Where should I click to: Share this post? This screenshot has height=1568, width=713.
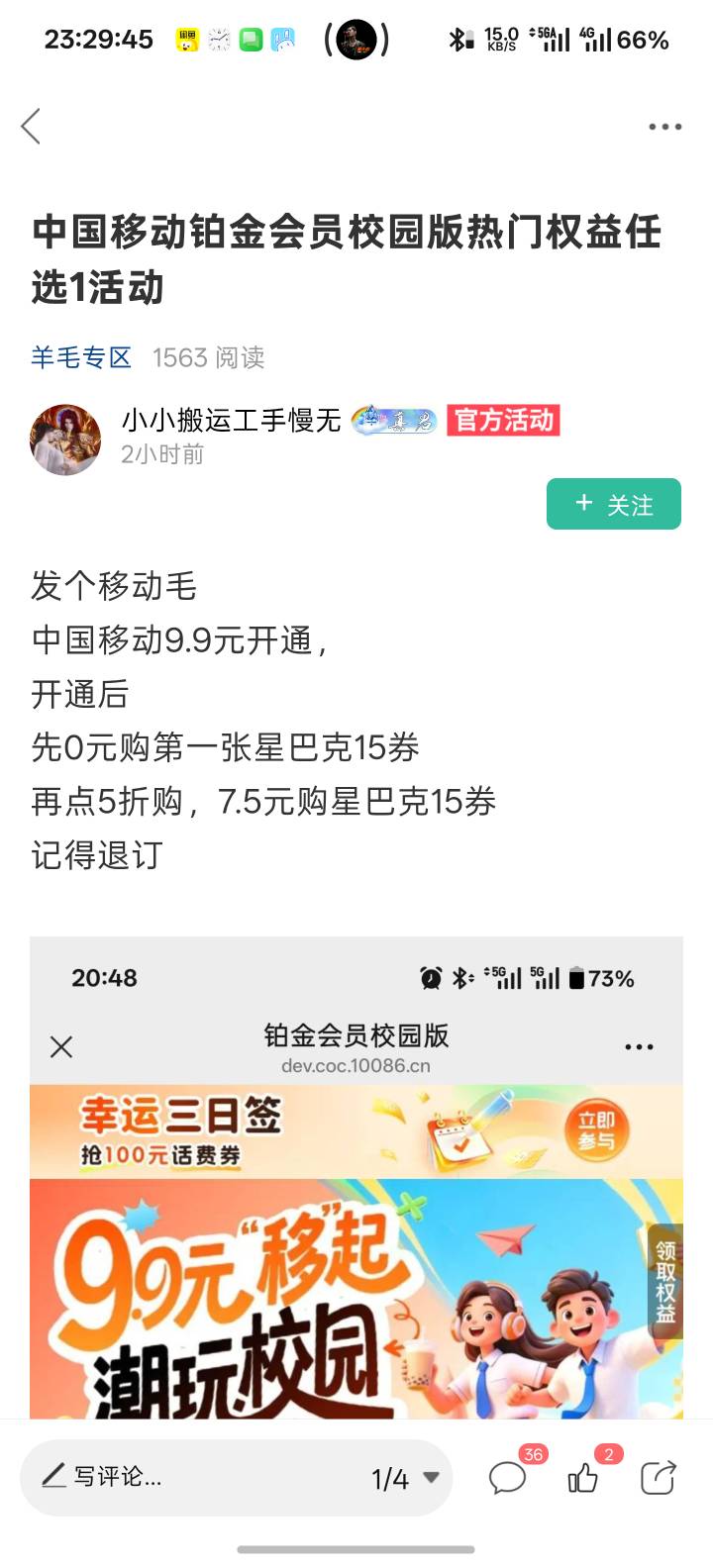pyautogui.click(x=658, y=1477)
